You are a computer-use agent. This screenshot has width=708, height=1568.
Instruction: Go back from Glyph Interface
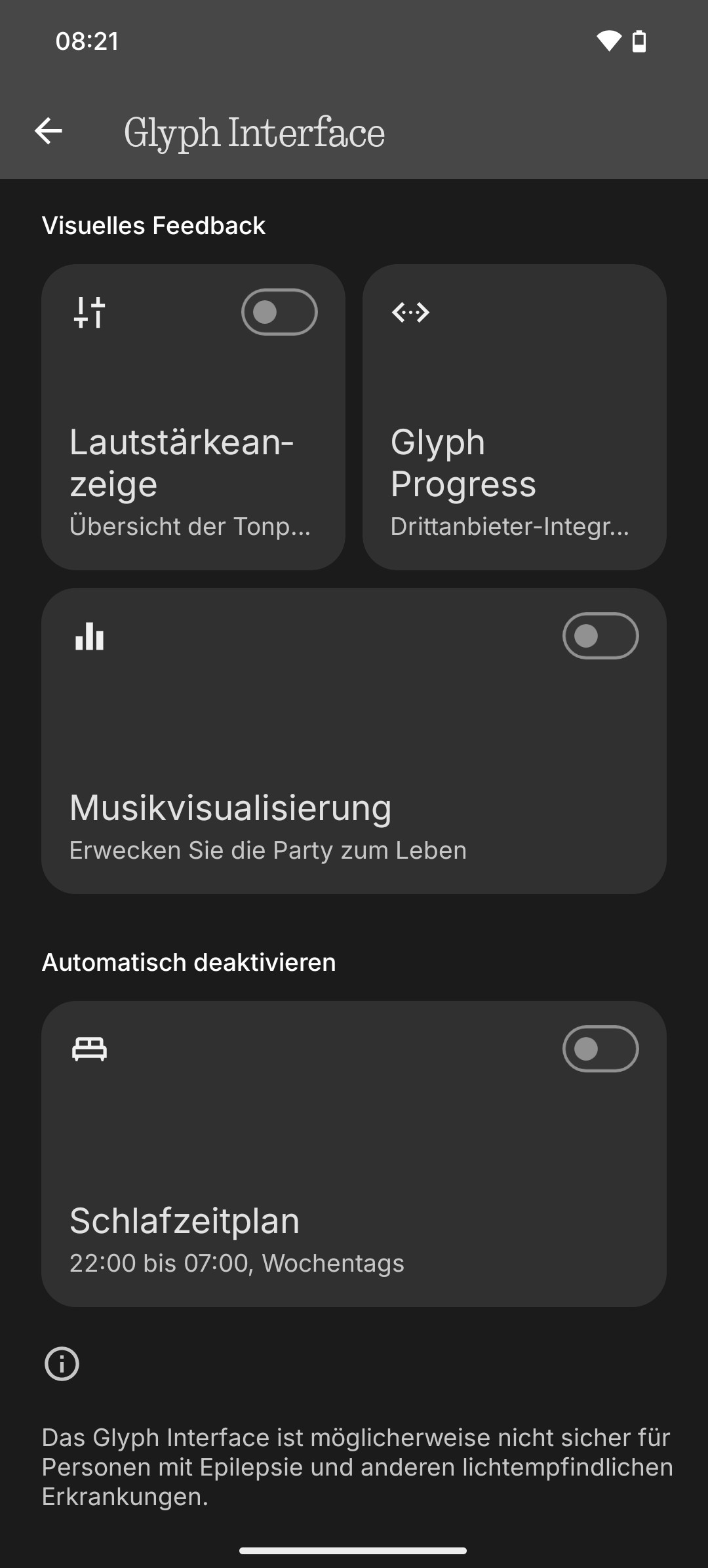pyautogui.click(x=49, y=132)
